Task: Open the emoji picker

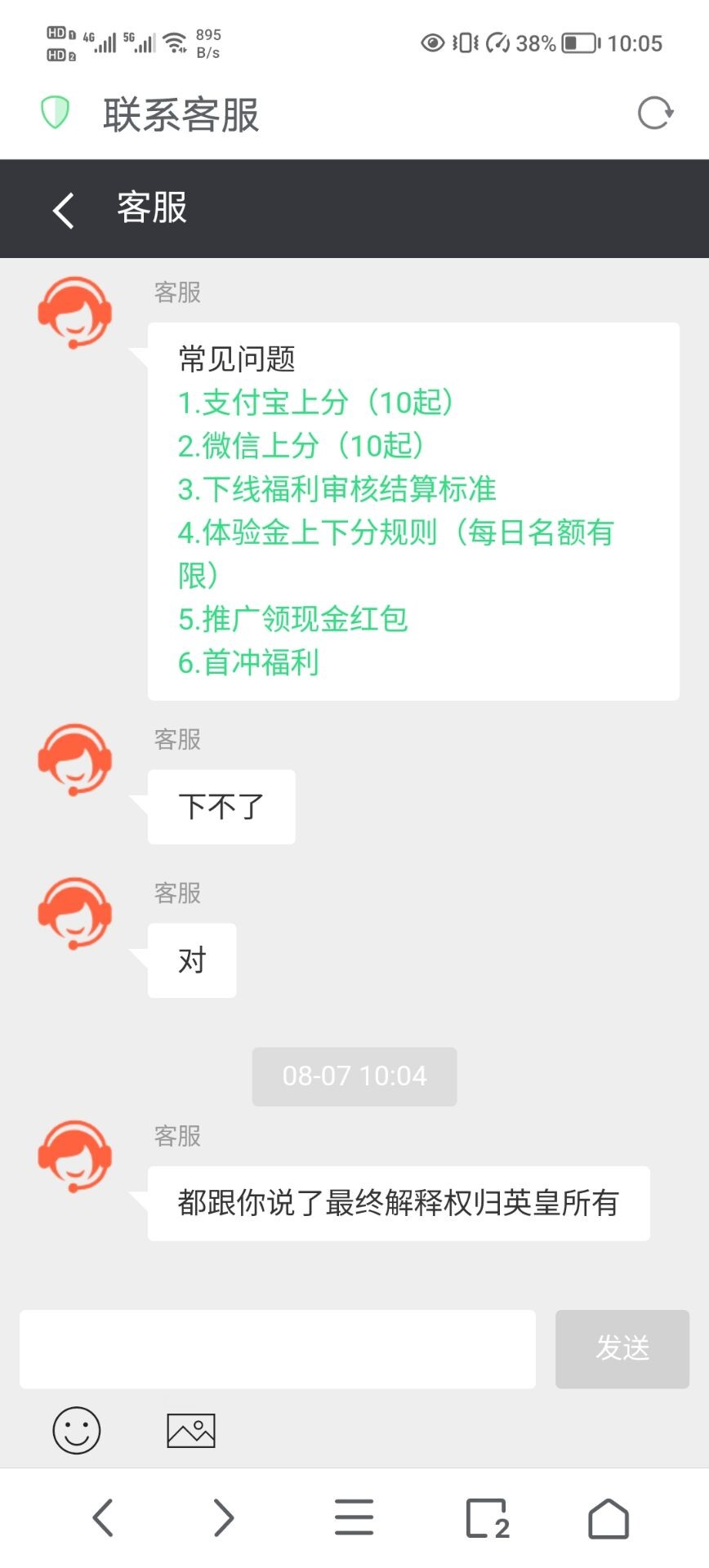Action: tap(76, 1430)
